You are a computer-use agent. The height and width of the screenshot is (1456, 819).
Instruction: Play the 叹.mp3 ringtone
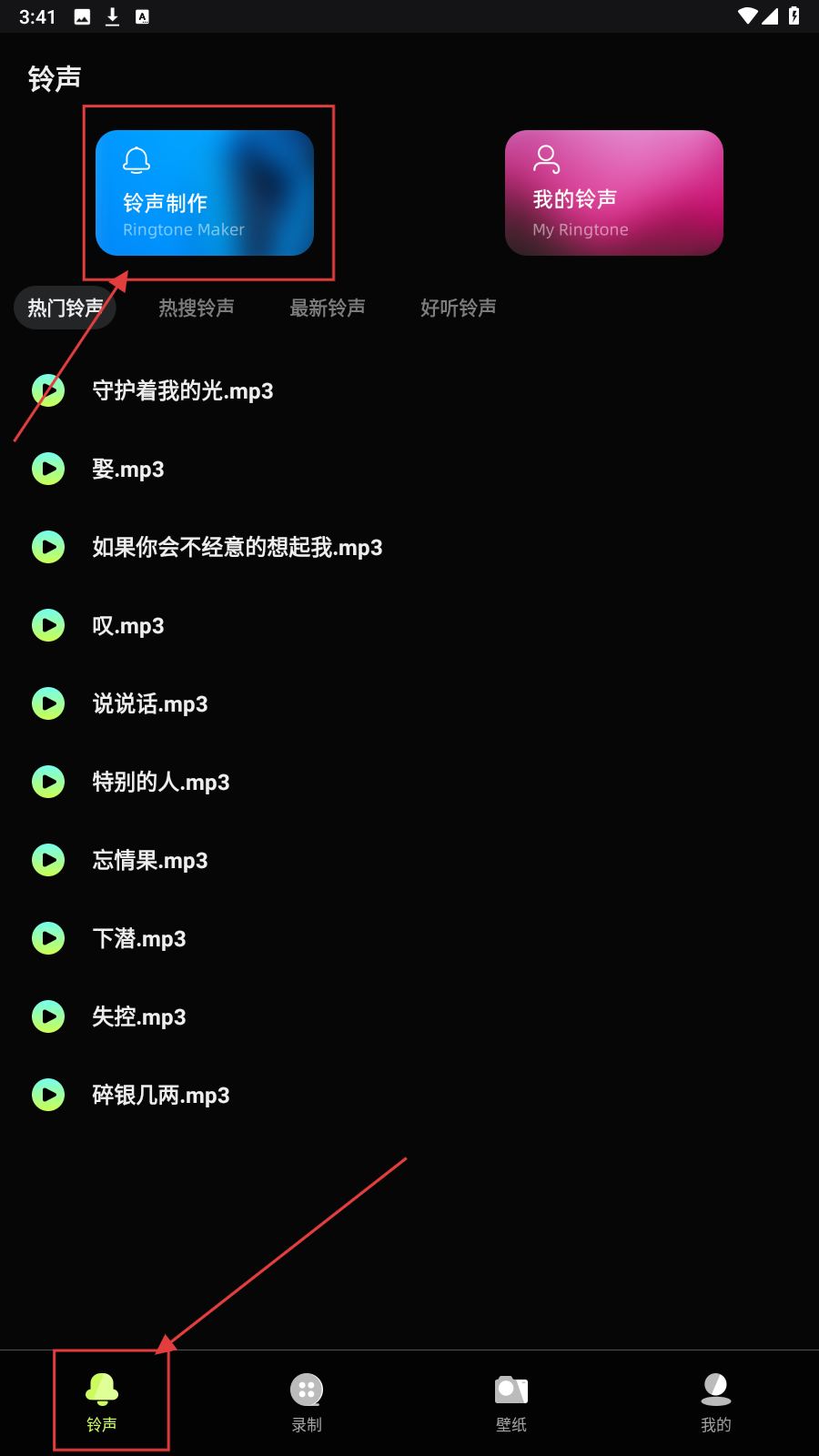(x=48, y=625)
